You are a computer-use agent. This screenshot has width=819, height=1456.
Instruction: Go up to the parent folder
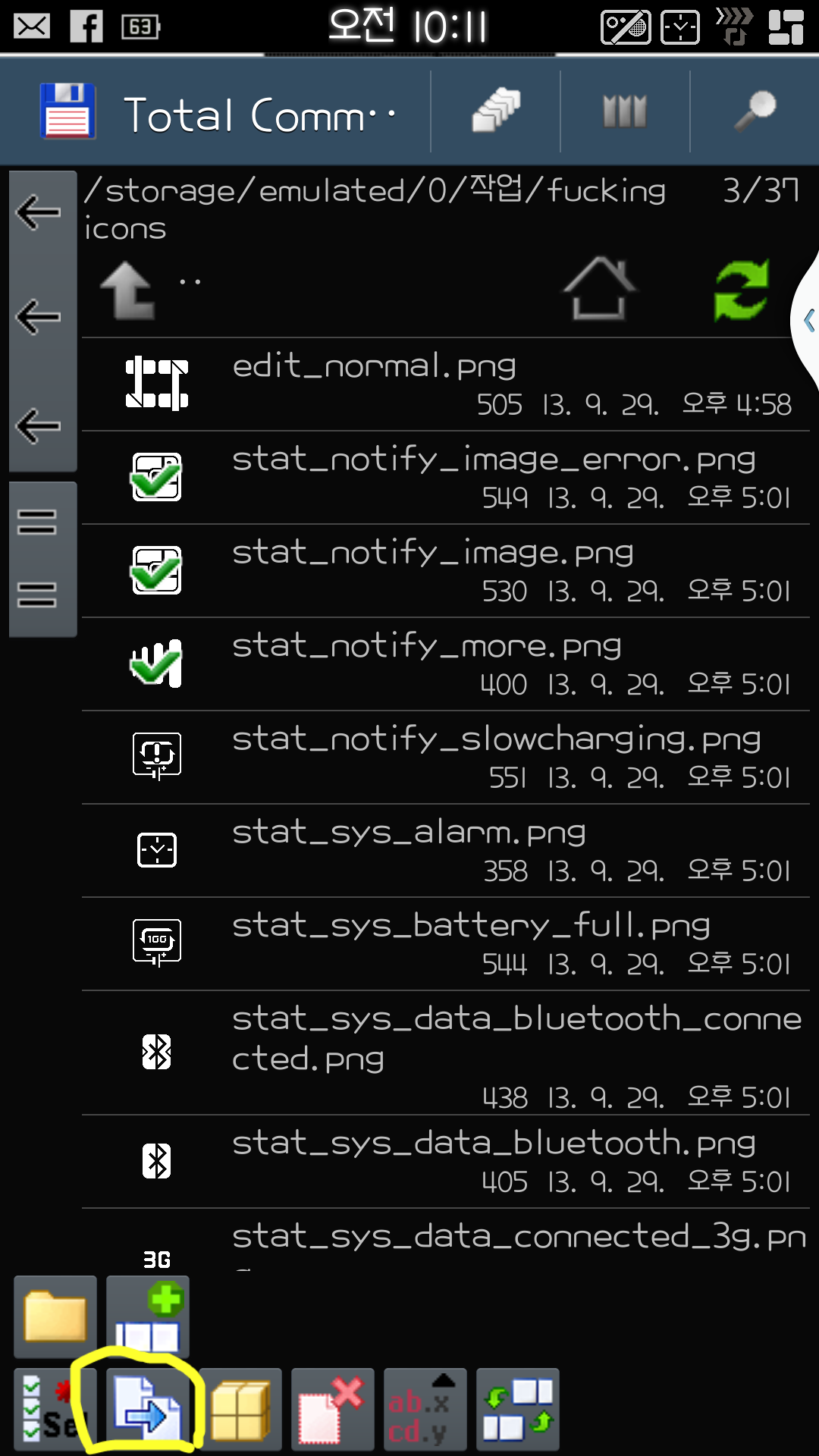[x=129, y=290]
